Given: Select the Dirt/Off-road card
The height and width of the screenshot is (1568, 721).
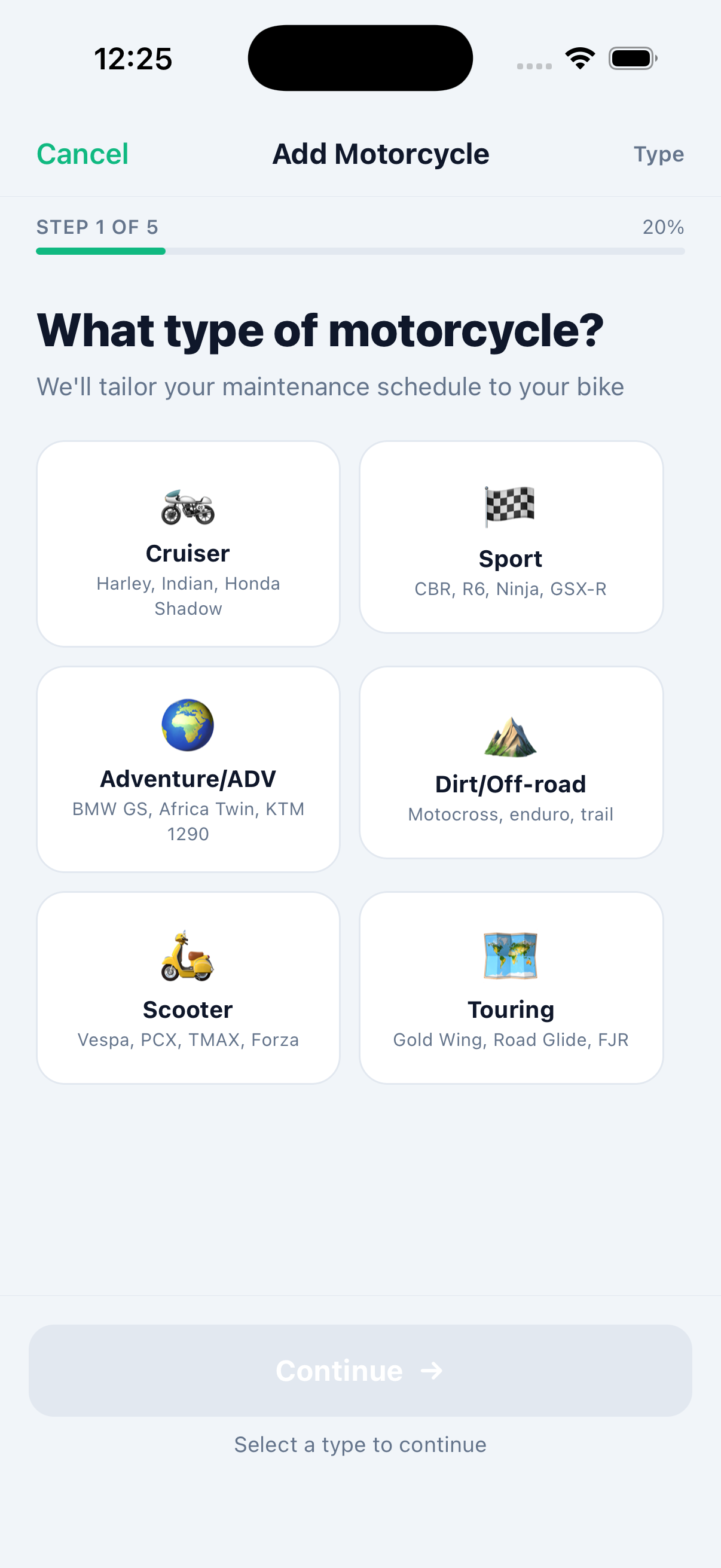Looking at the screenshot, I should coord(511,762).
